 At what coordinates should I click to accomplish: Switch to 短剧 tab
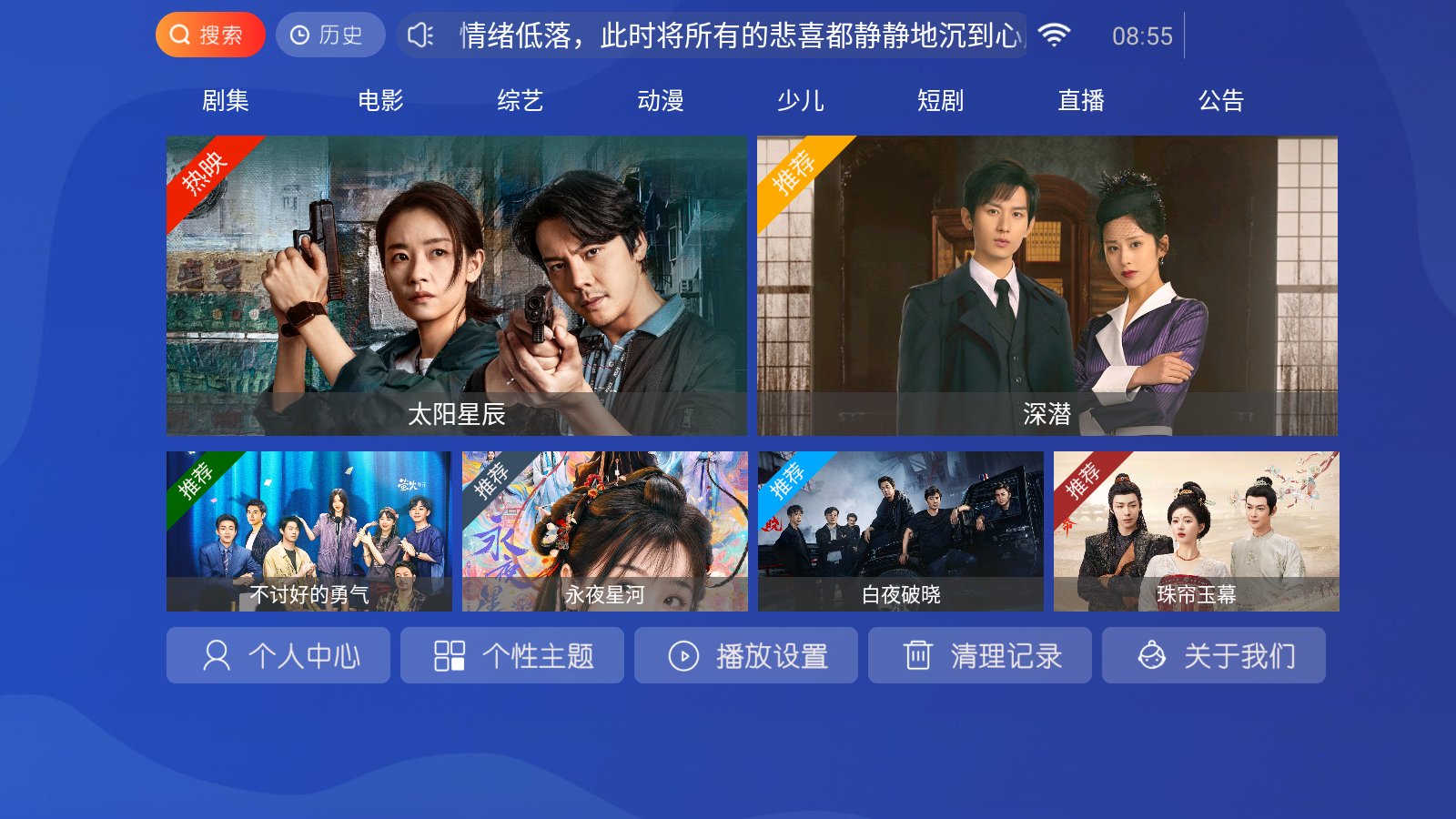(941, 101)
